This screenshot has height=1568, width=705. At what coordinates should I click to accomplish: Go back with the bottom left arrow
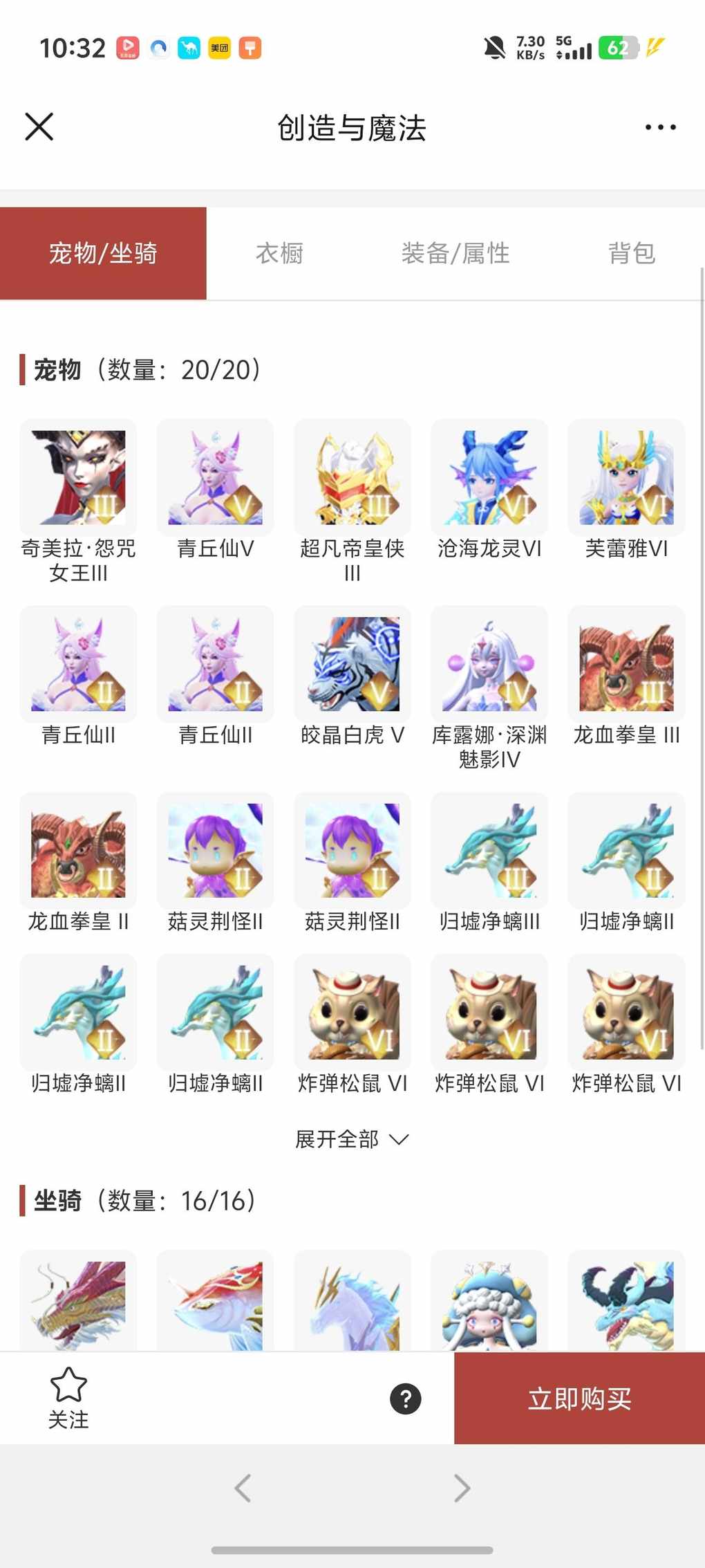(243, 1488)
